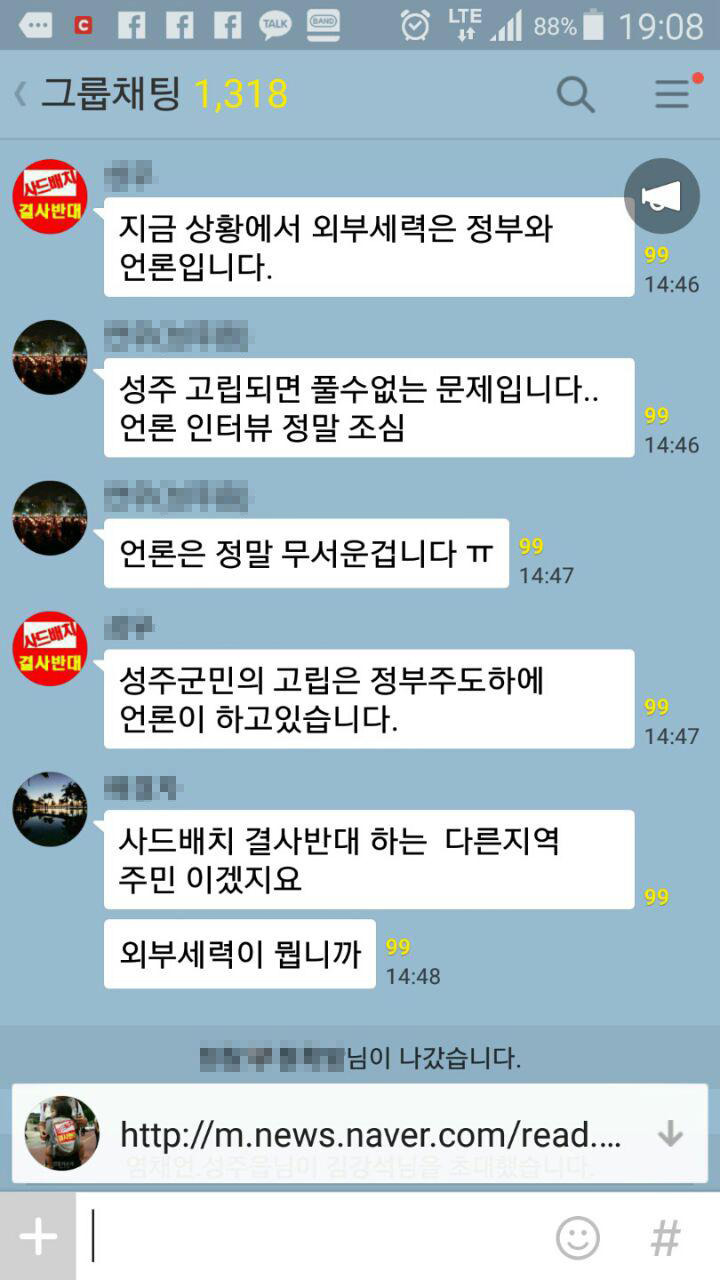Go back from the group chat
The width and height of the screenshot is (720, 1280).
point(20,95)
